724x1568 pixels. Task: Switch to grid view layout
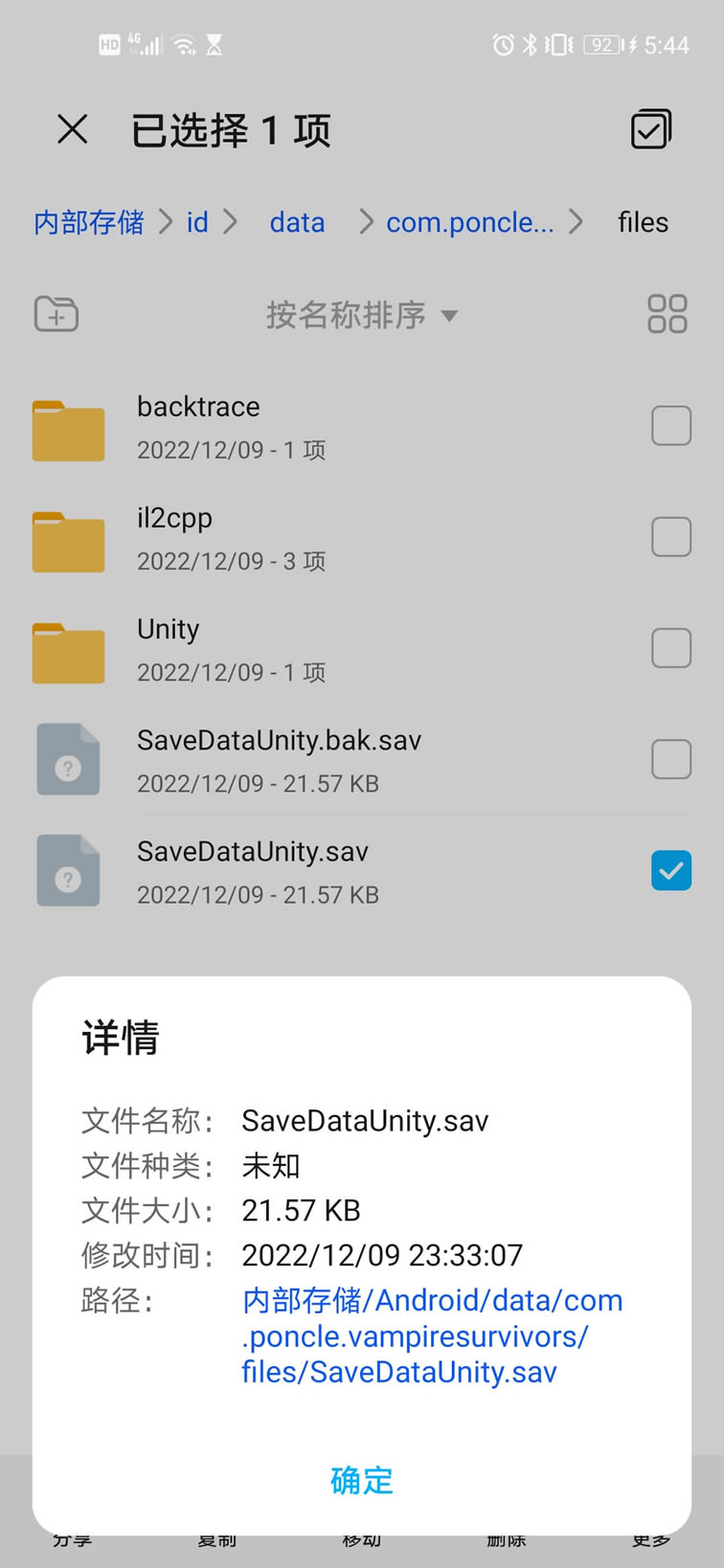[x=667, y=313]
